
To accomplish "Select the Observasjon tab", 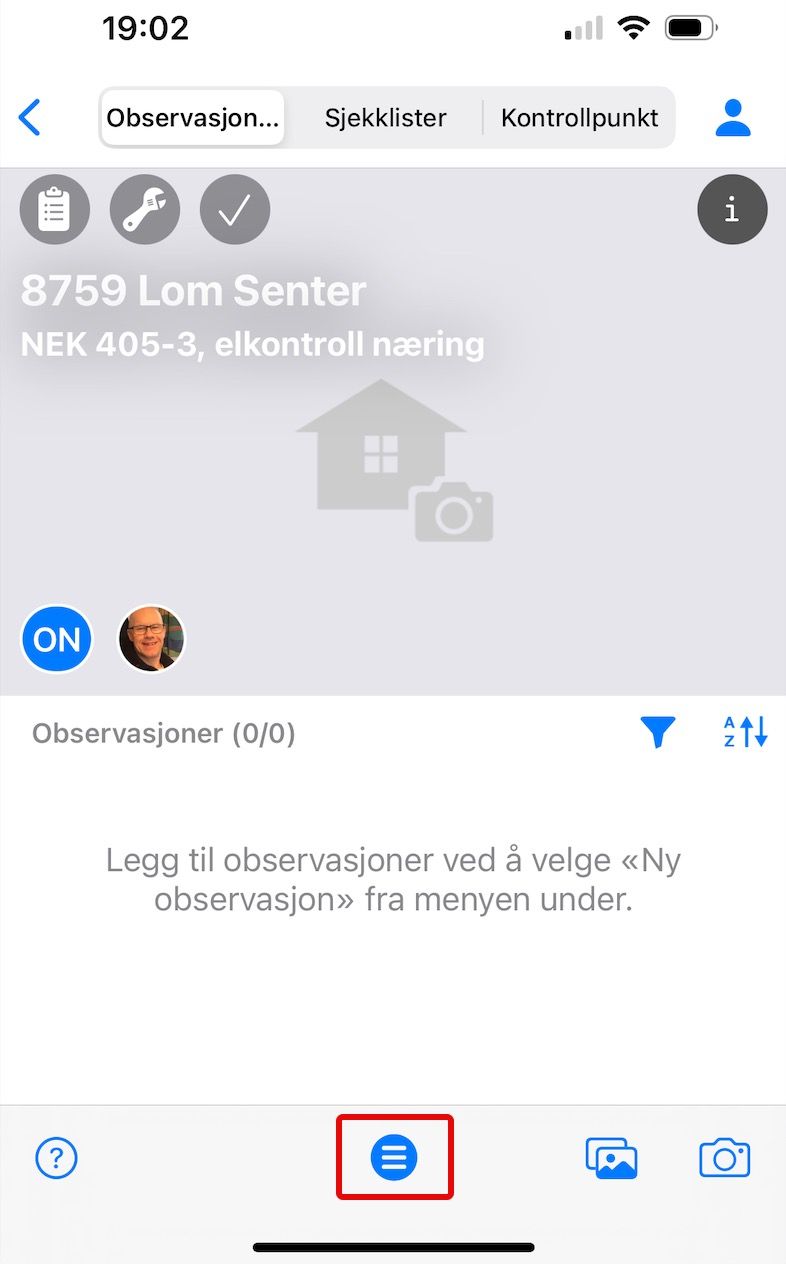I will [193, 118].
